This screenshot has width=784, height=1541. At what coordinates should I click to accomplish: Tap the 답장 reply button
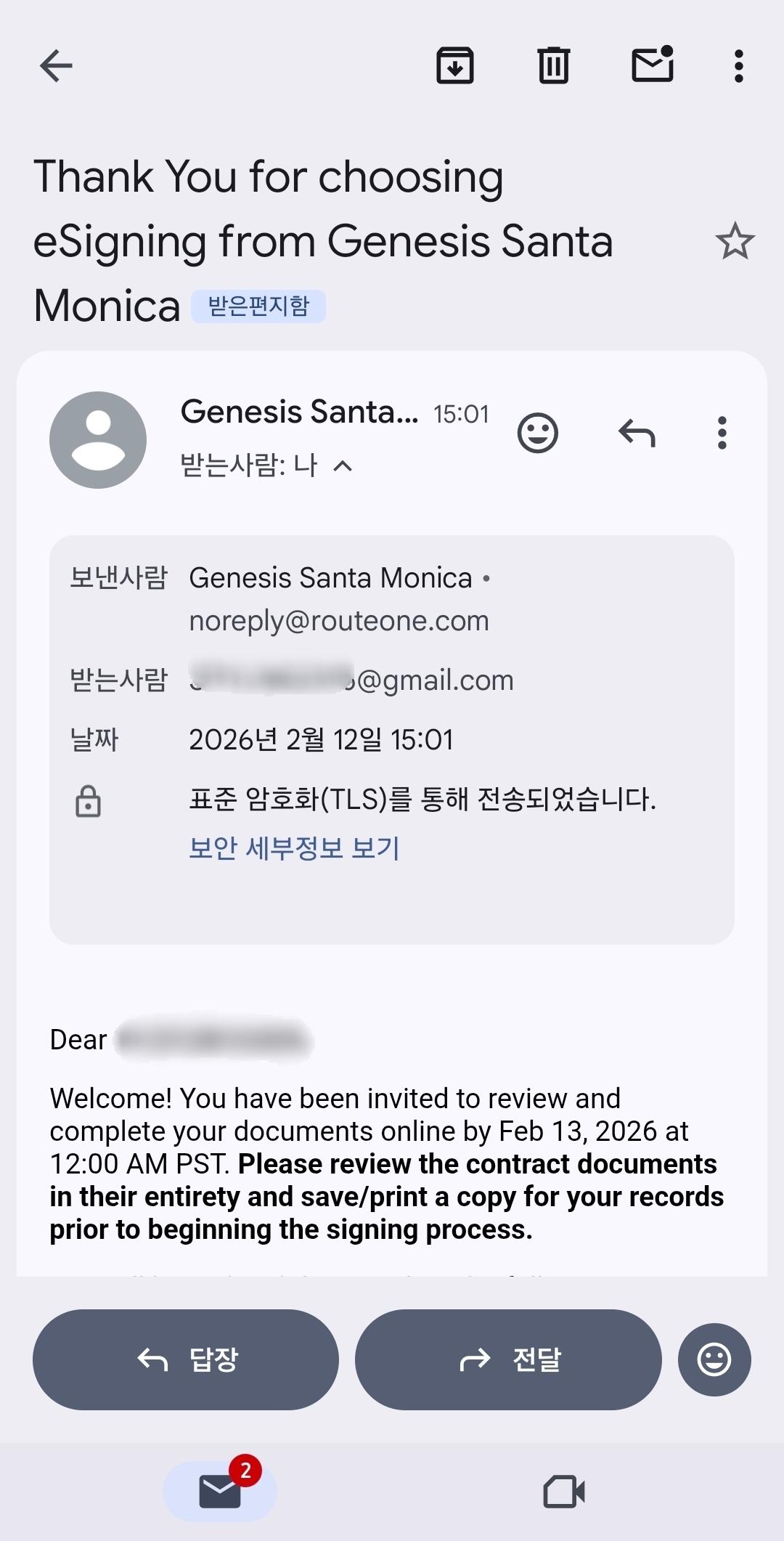click(184, 1359)
